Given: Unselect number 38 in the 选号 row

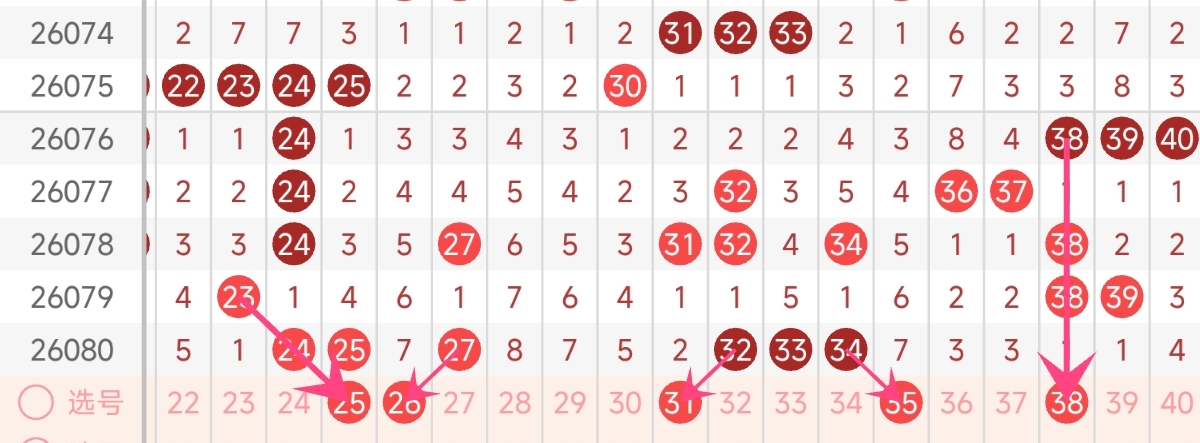Looking at the screenshot, I should (x=1067, y=403).
